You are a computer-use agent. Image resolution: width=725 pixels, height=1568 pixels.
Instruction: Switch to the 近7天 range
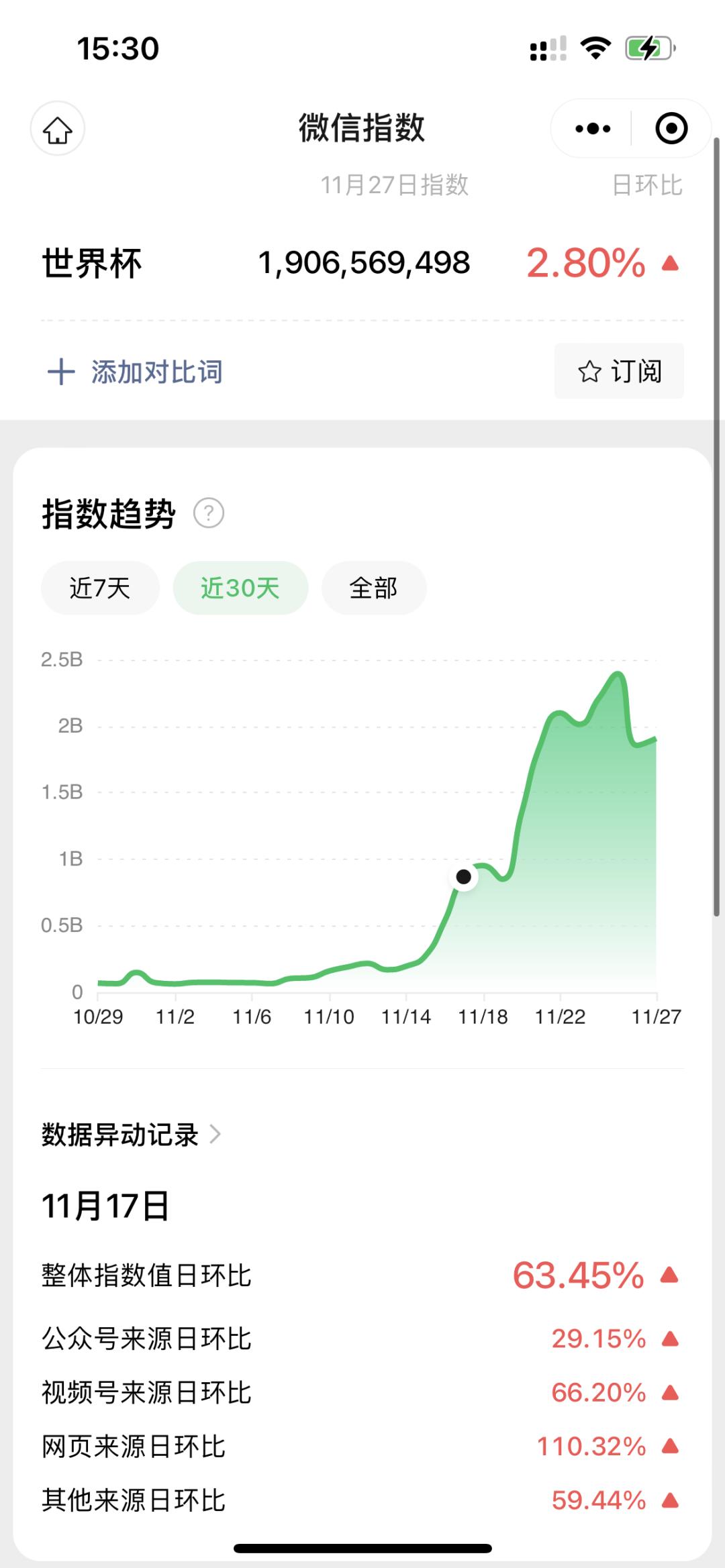click(100, 588)
